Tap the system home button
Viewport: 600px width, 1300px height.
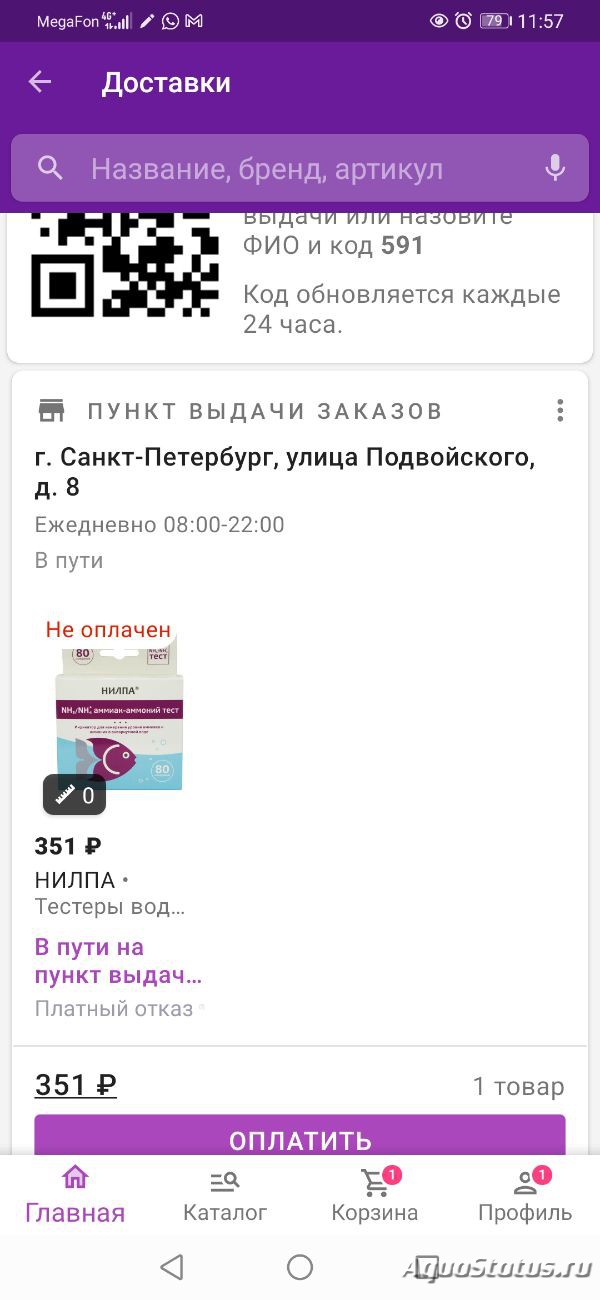[300, 1267]
